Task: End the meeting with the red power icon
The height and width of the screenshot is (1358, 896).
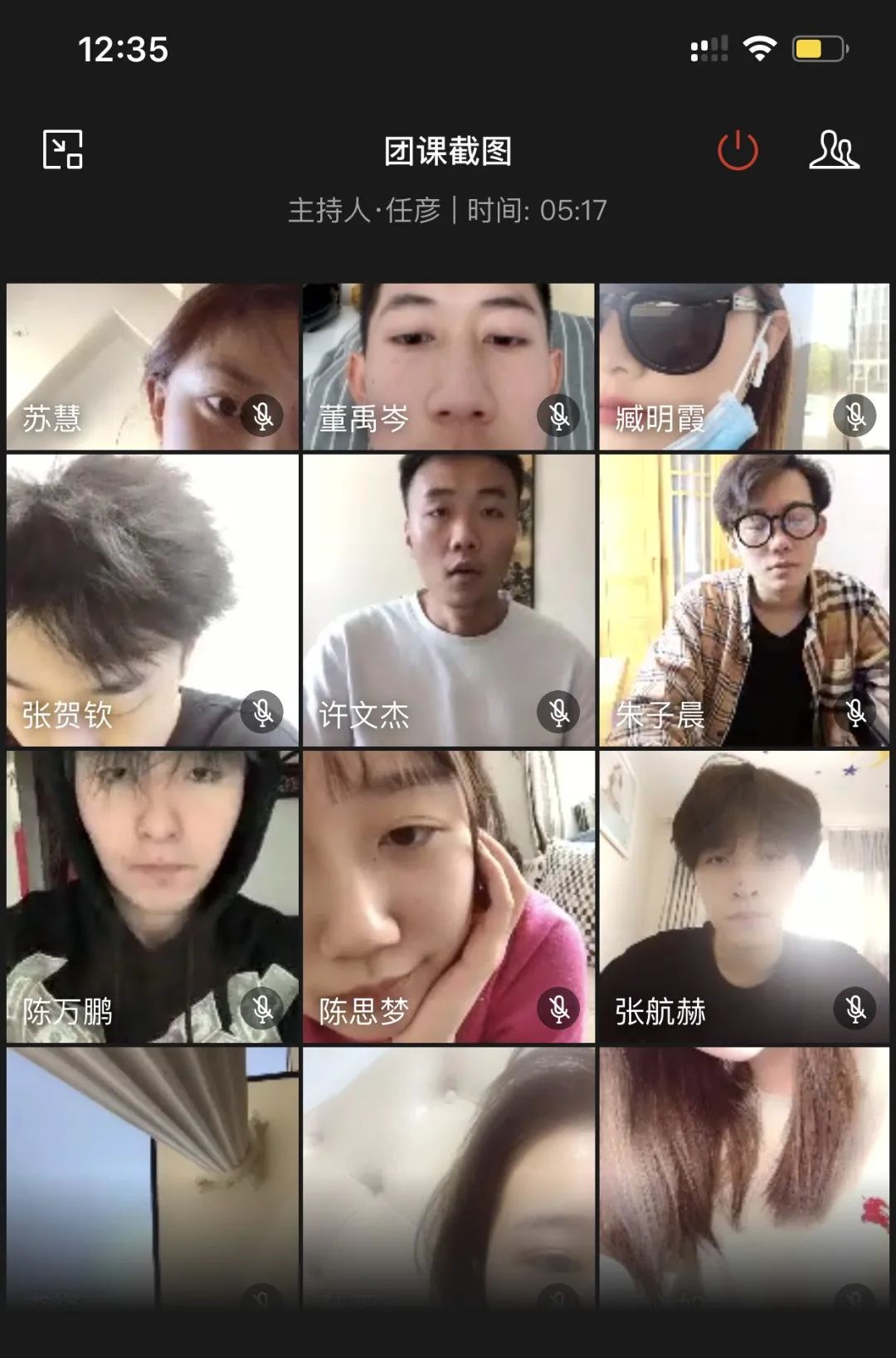Action: pyautogui.click(x=738, y=151)
